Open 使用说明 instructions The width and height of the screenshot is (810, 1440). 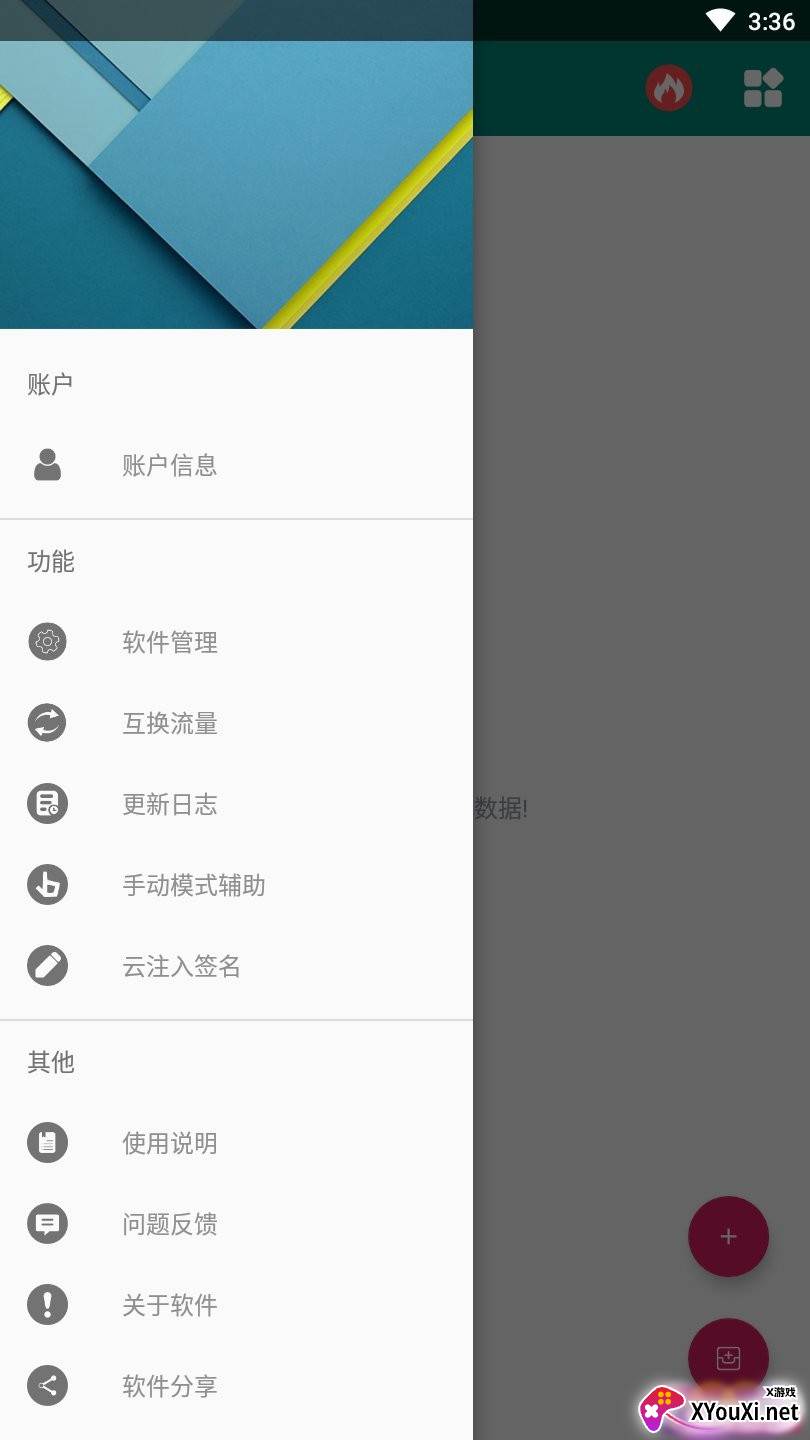[170, 1143]
